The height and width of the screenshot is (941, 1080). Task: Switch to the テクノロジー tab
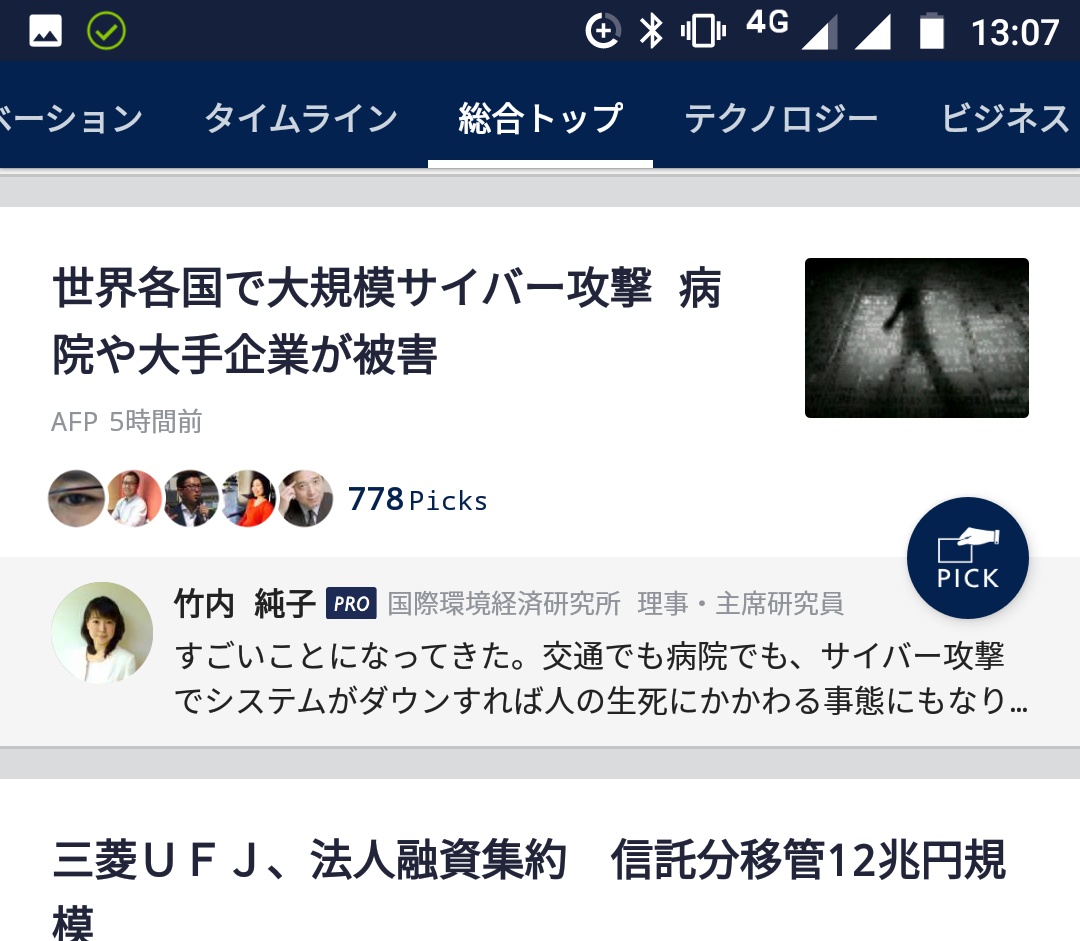780,118
